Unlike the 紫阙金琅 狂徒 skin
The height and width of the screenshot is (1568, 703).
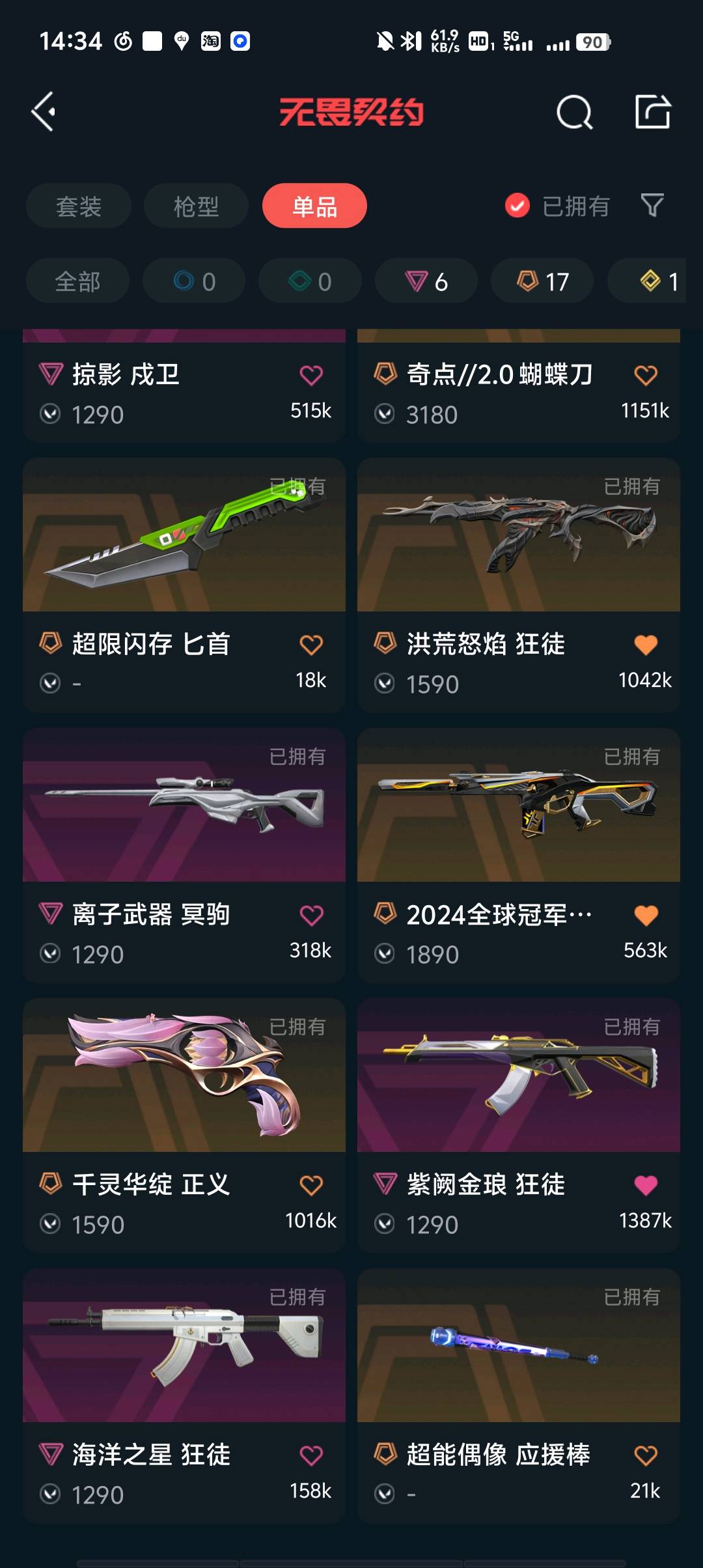tap(646, 1185)
